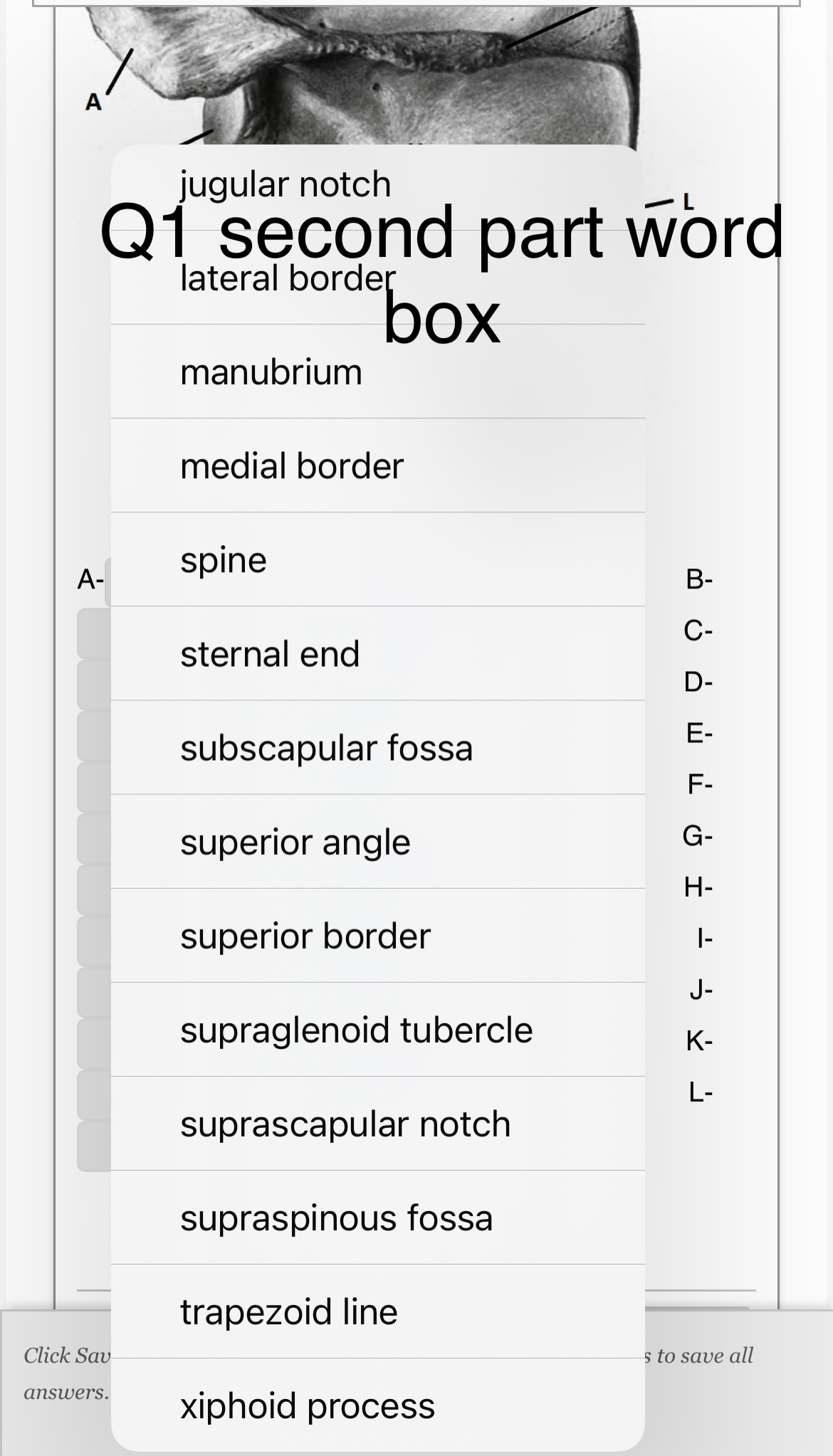
Task: Pick the "superior angle" option
Action: 378,841
